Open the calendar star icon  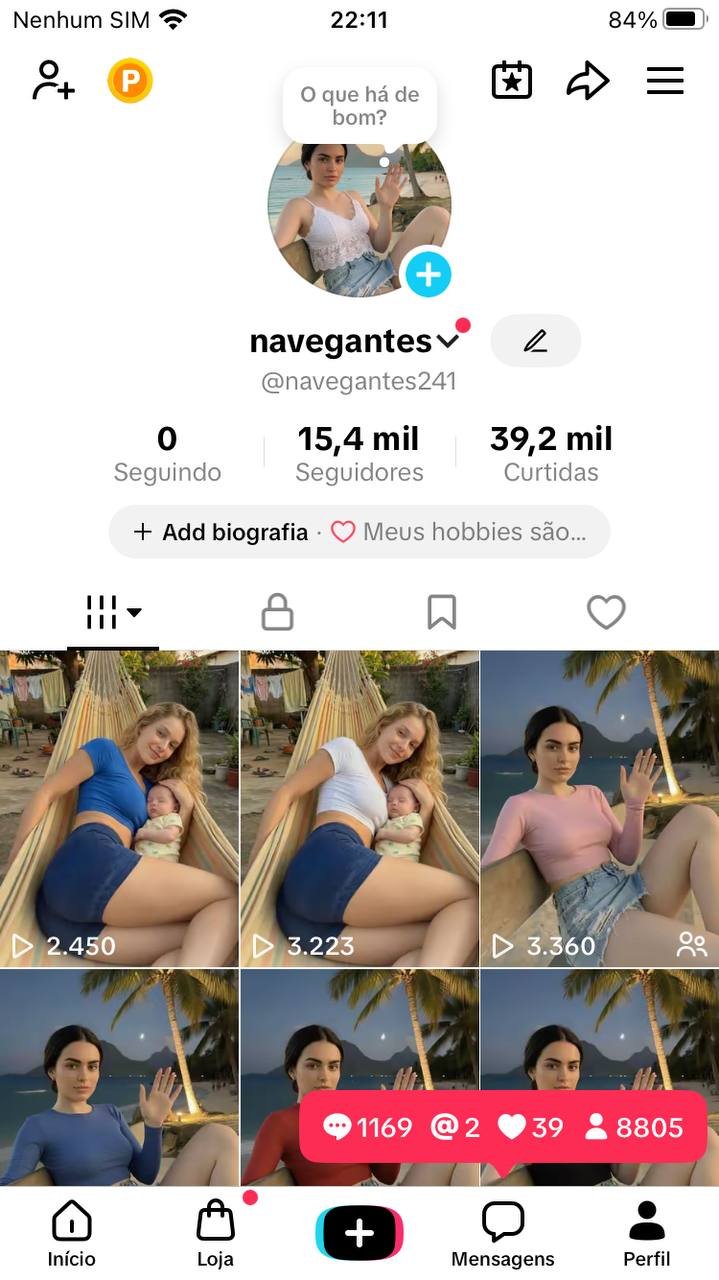click(x=512, y=81)
